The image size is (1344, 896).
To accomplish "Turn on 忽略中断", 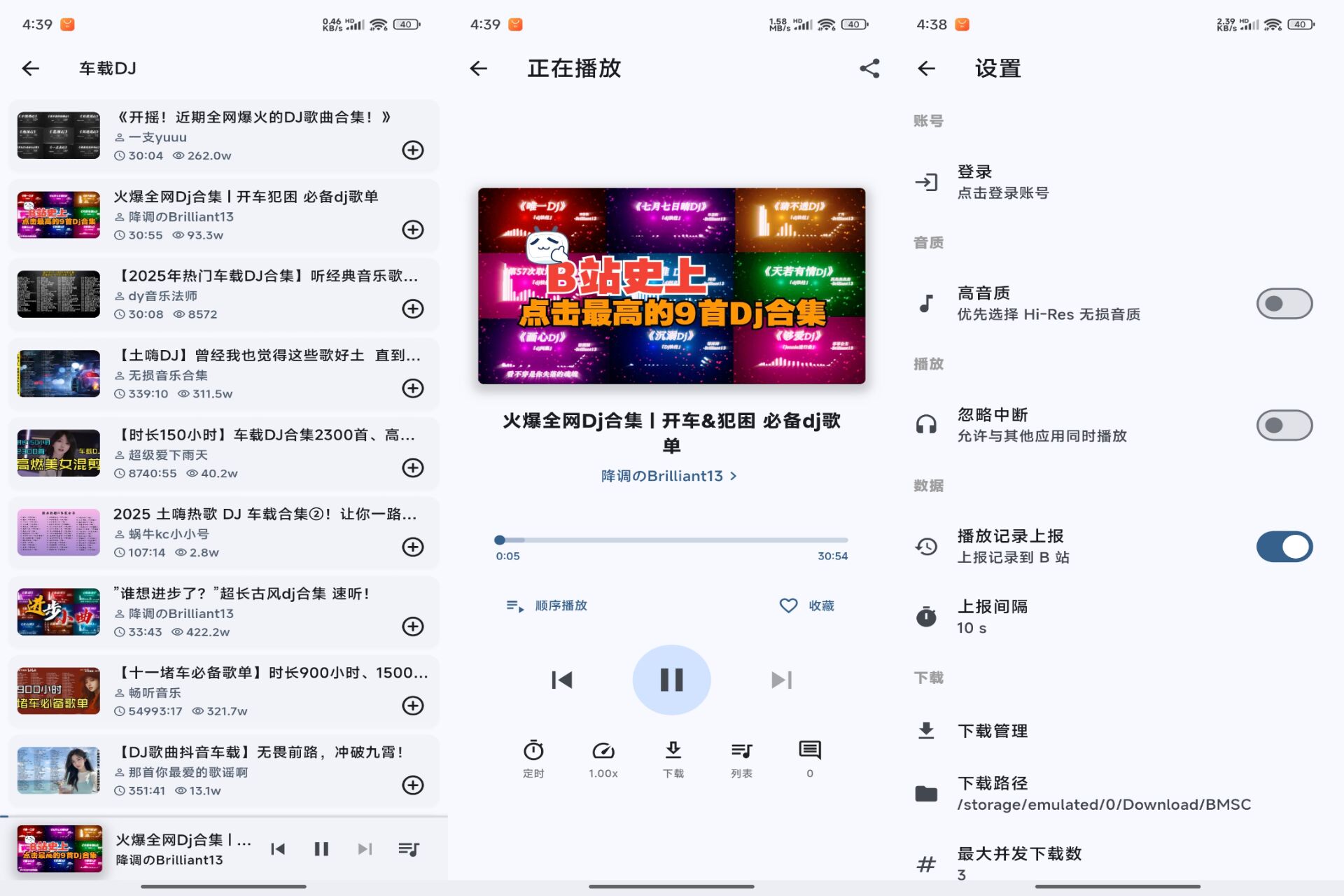I will click(x=1284, y=425).
